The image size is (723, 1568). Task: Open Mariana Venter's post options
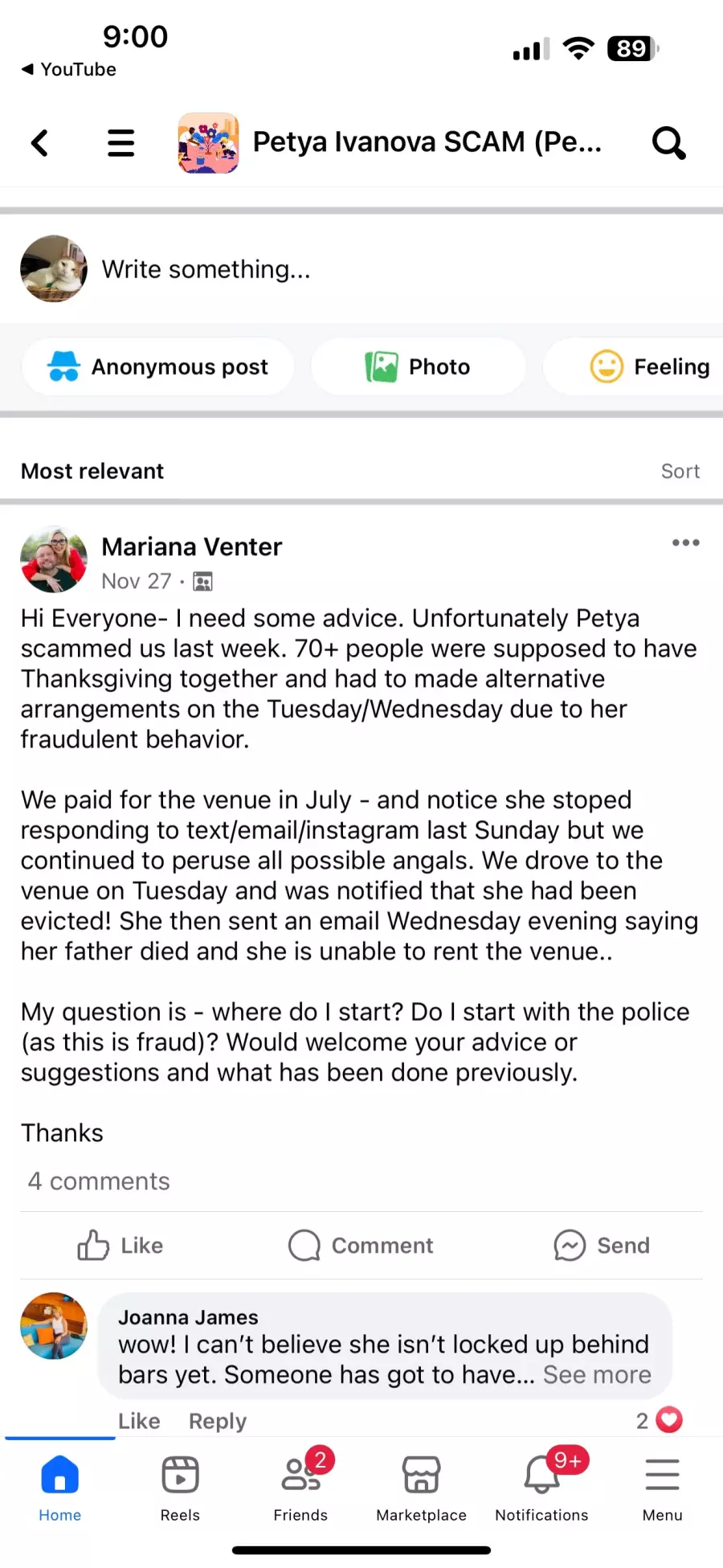point(685,542)
